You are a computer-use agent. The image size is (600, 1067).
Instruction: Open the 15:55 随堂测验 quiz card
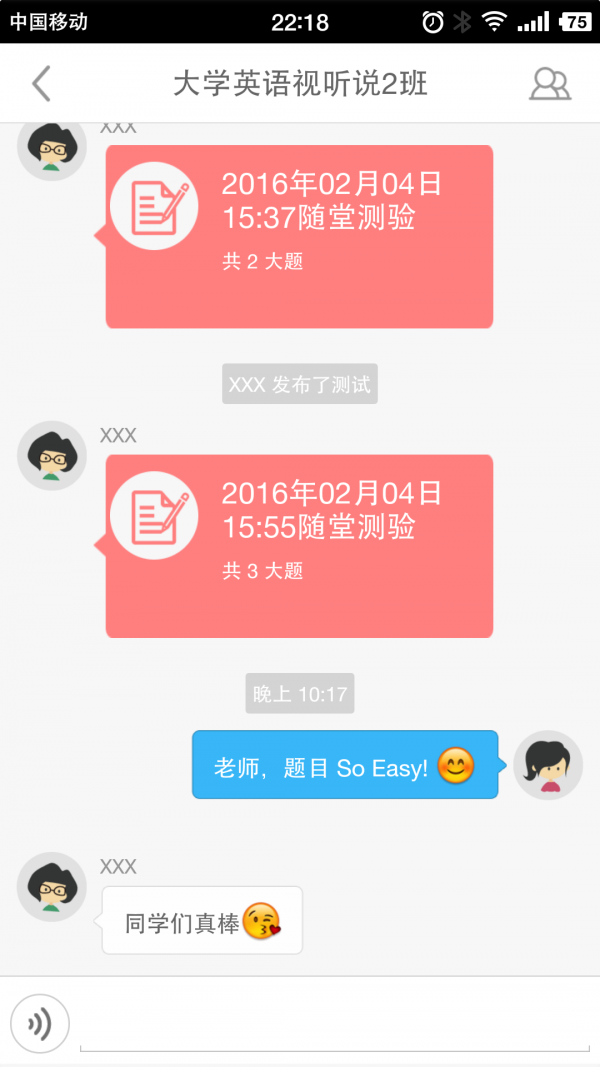pyautogui.click(x=299, y=546)
